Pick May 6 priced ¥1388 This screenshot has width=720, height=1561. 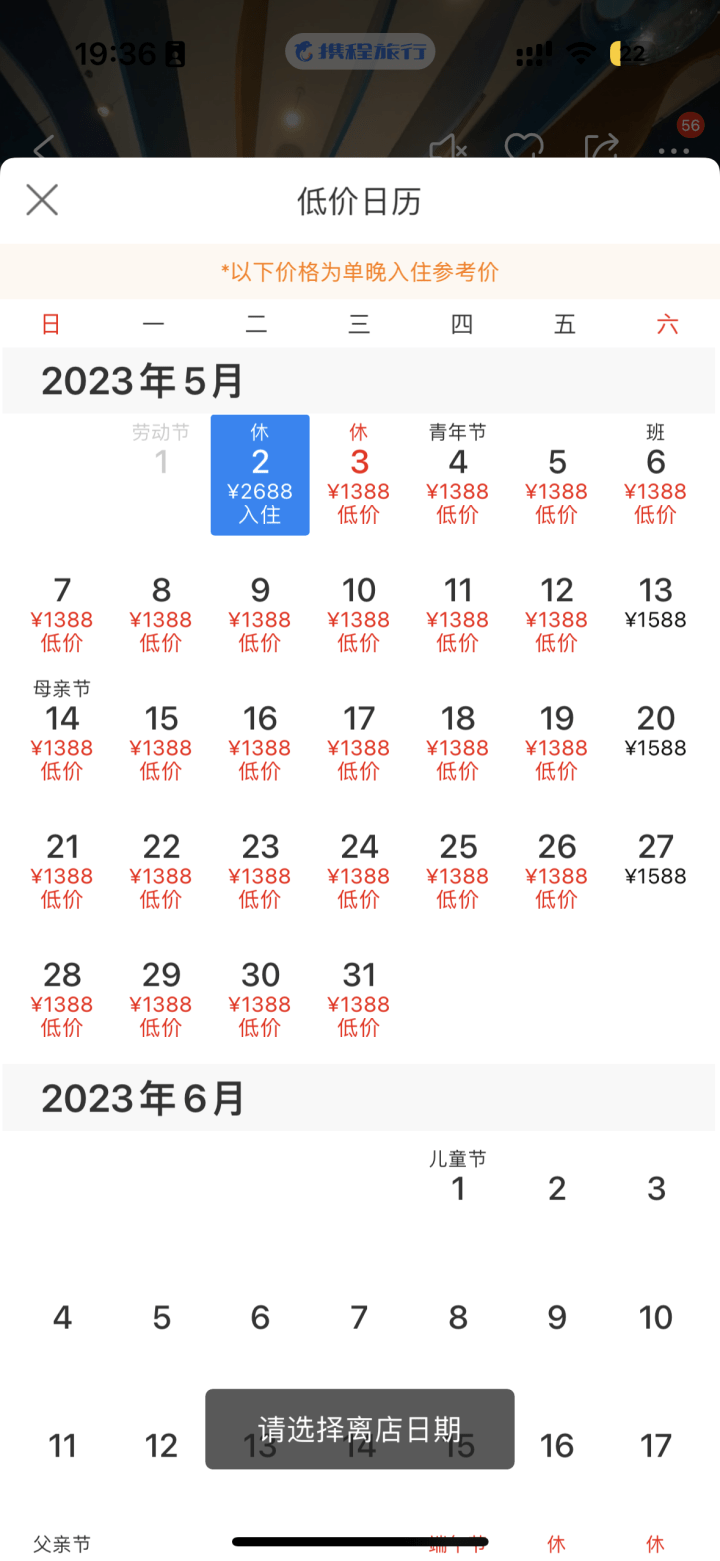[656, 476]
